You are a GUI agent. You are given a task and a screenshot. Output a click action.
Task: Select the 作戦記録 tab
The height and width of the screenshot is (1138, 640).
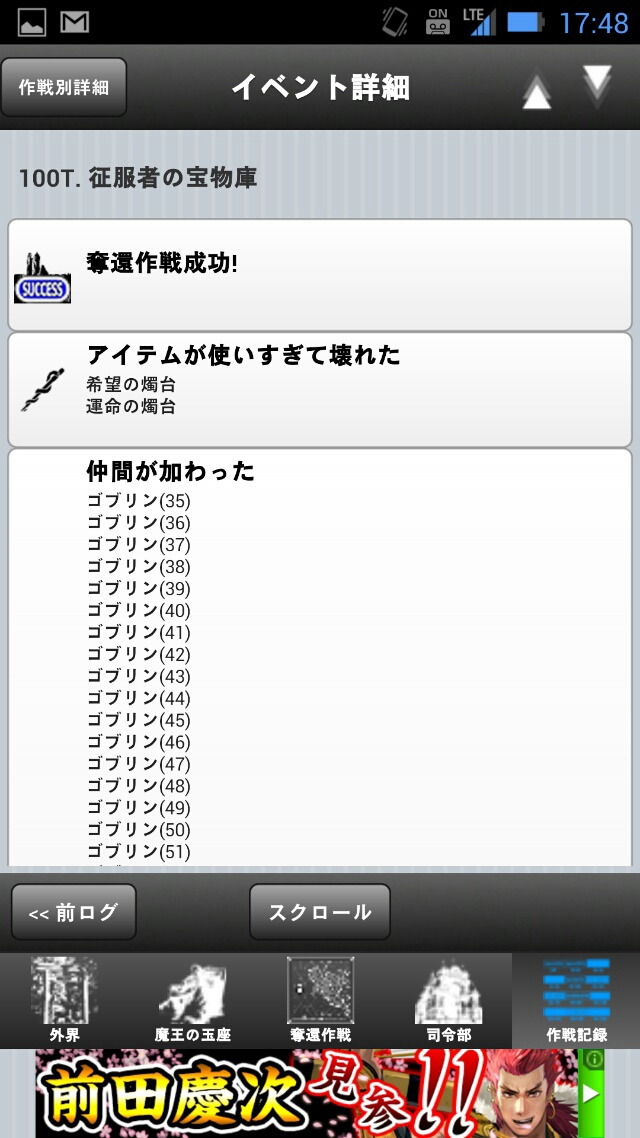point(576,1000)
